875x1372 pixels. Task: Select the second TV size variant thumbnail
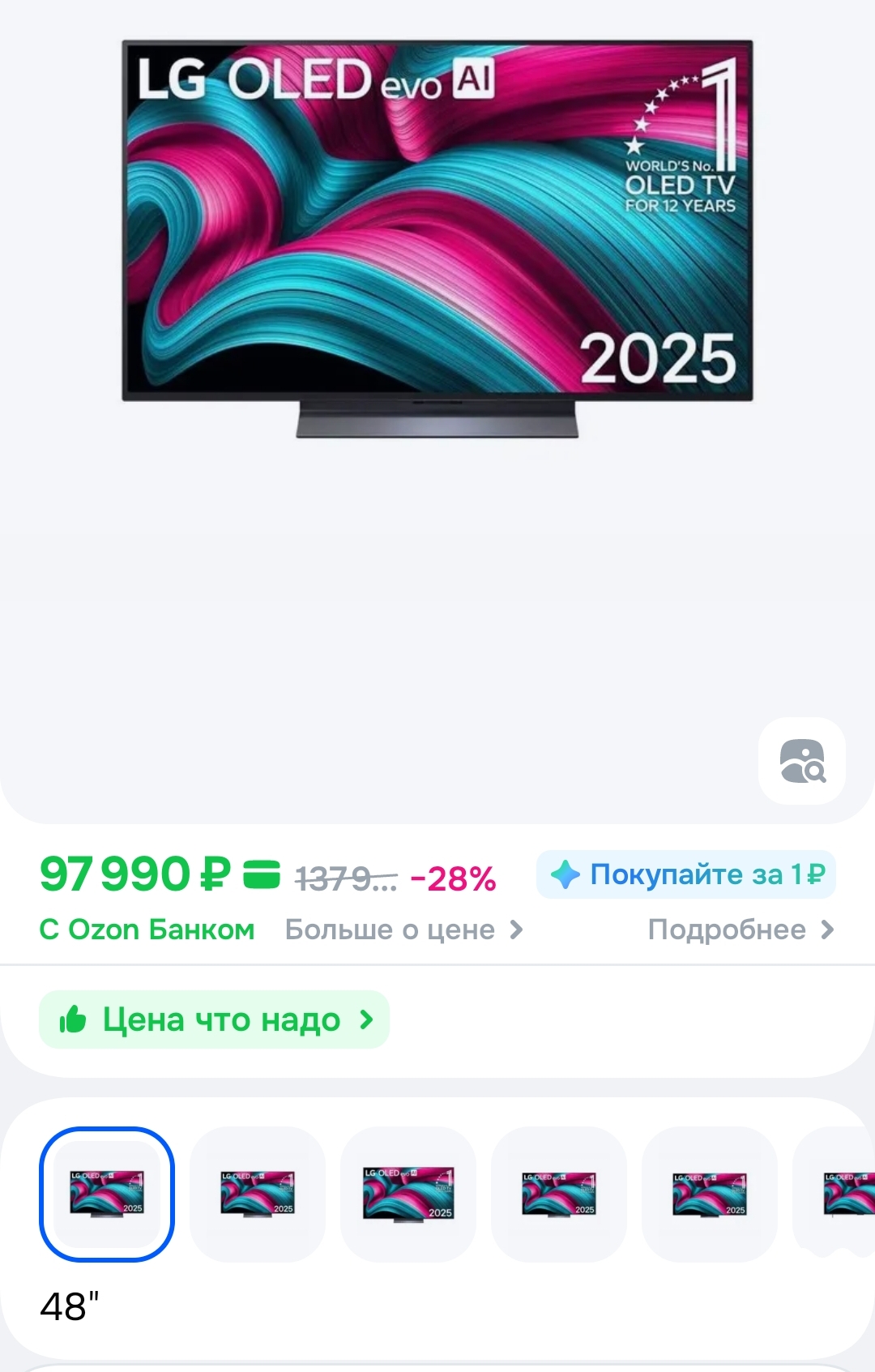(258, 1194)
